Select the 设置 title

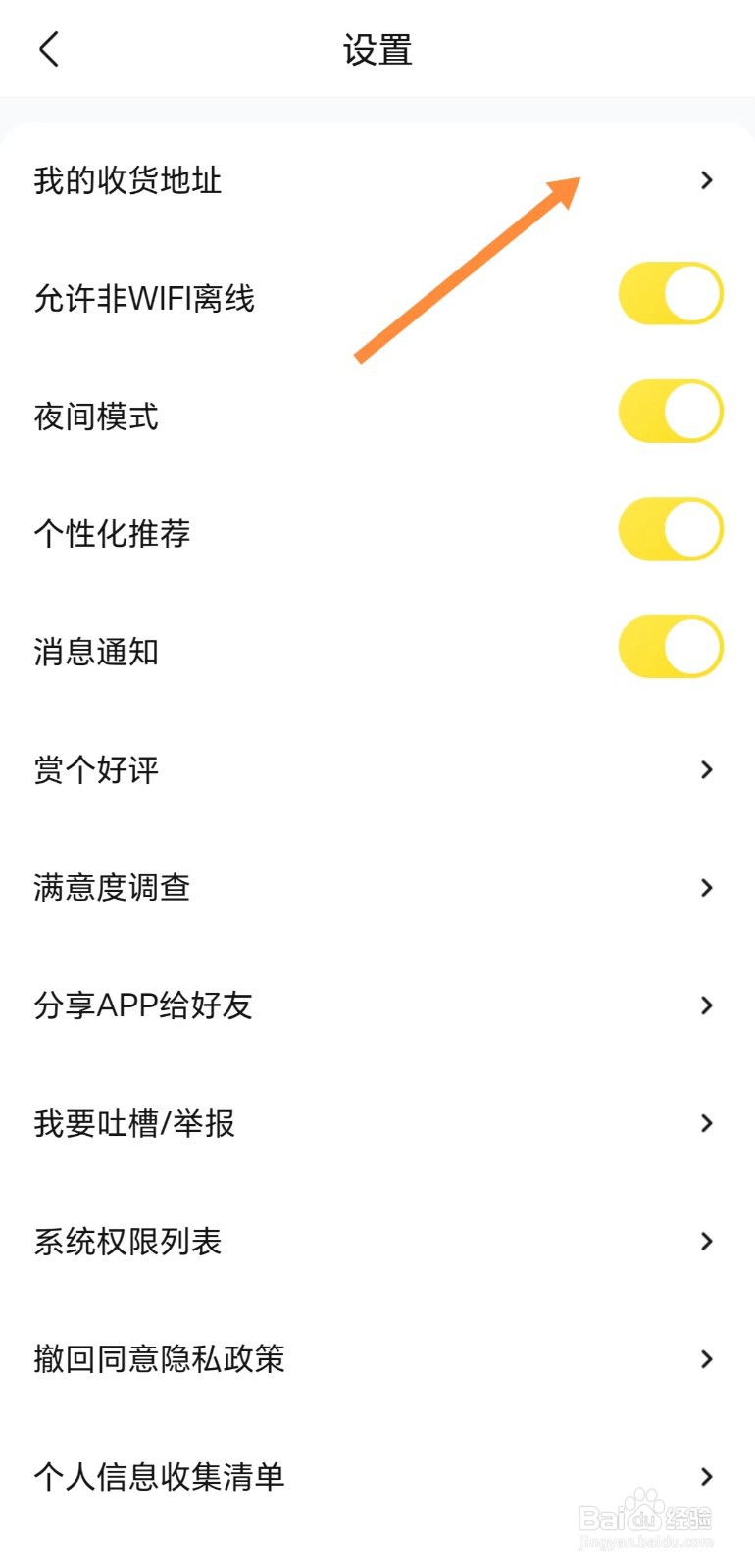(377, 49)
